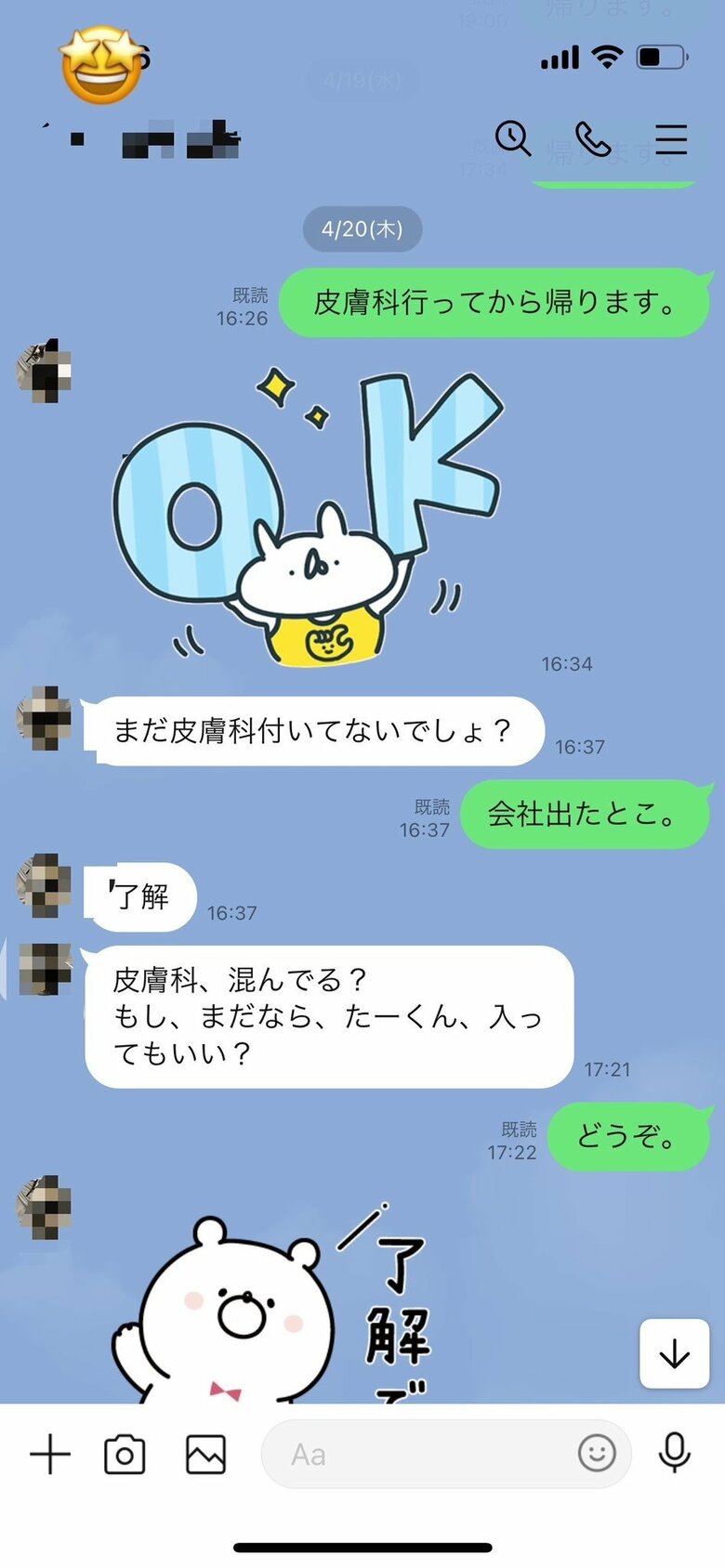
Task: Start a voice call with the phone icon
Action: 595,139
